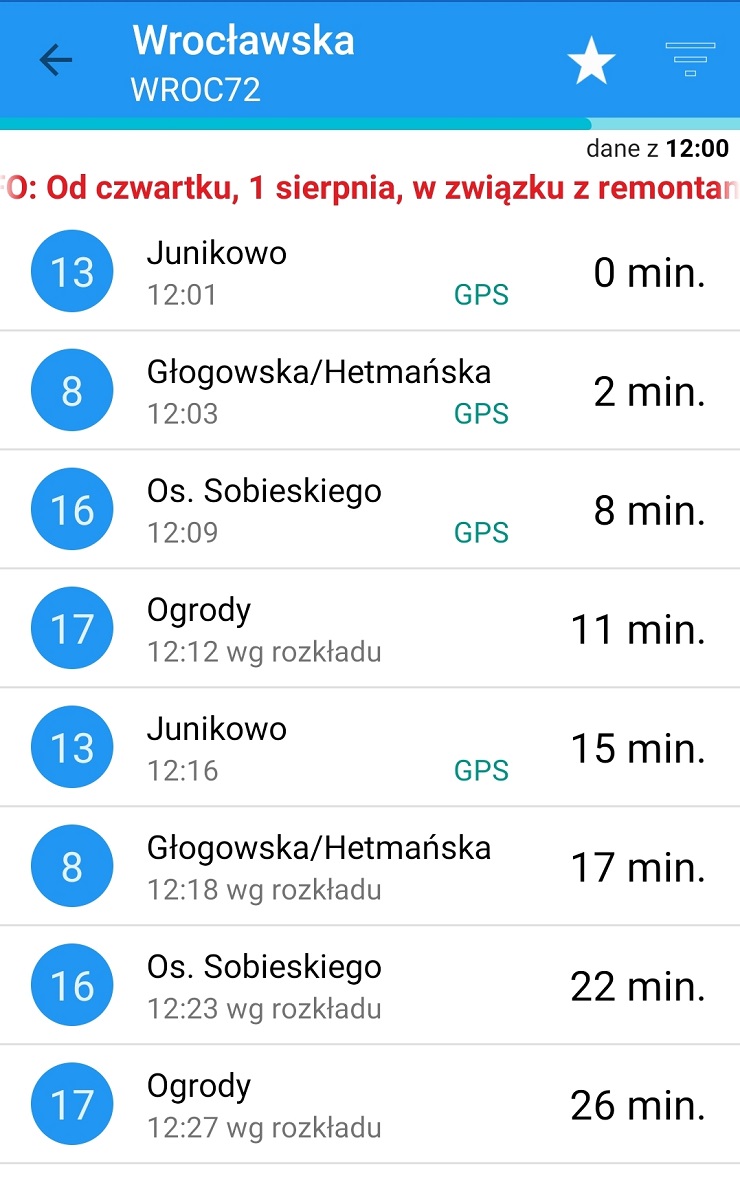View line 17 Ogrody departing 12:27
The image size is (740, 1200).
pos(370,1105)
